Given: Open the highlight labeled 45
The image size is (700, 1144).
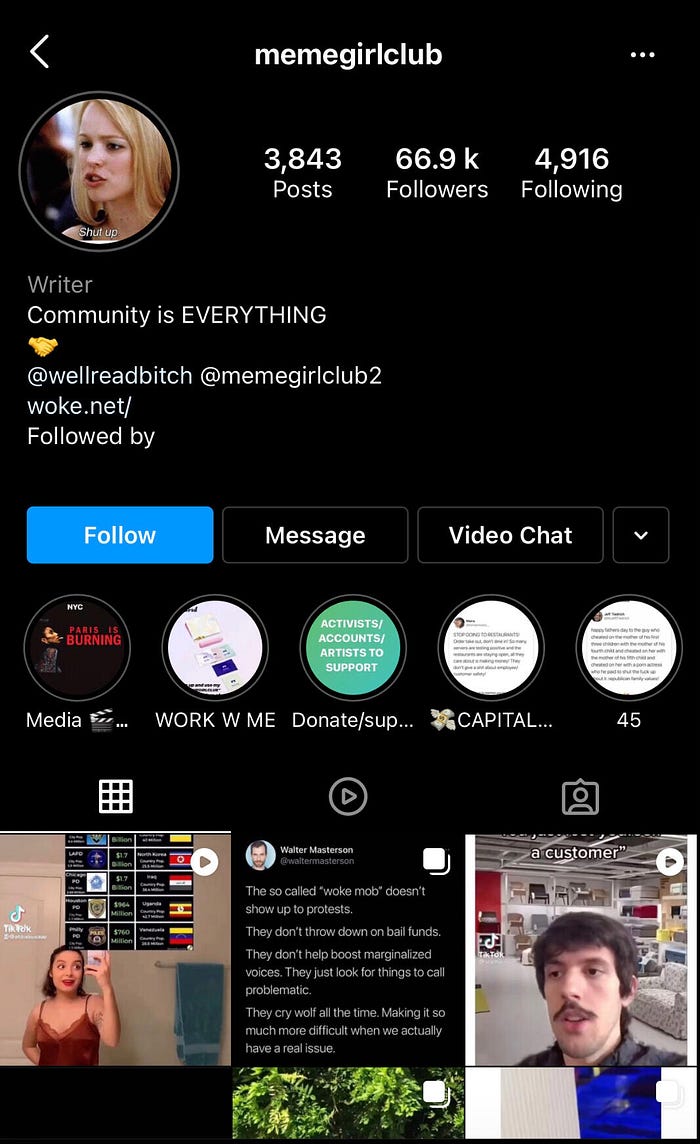Looking at the screenshot, I should [628, 648].
